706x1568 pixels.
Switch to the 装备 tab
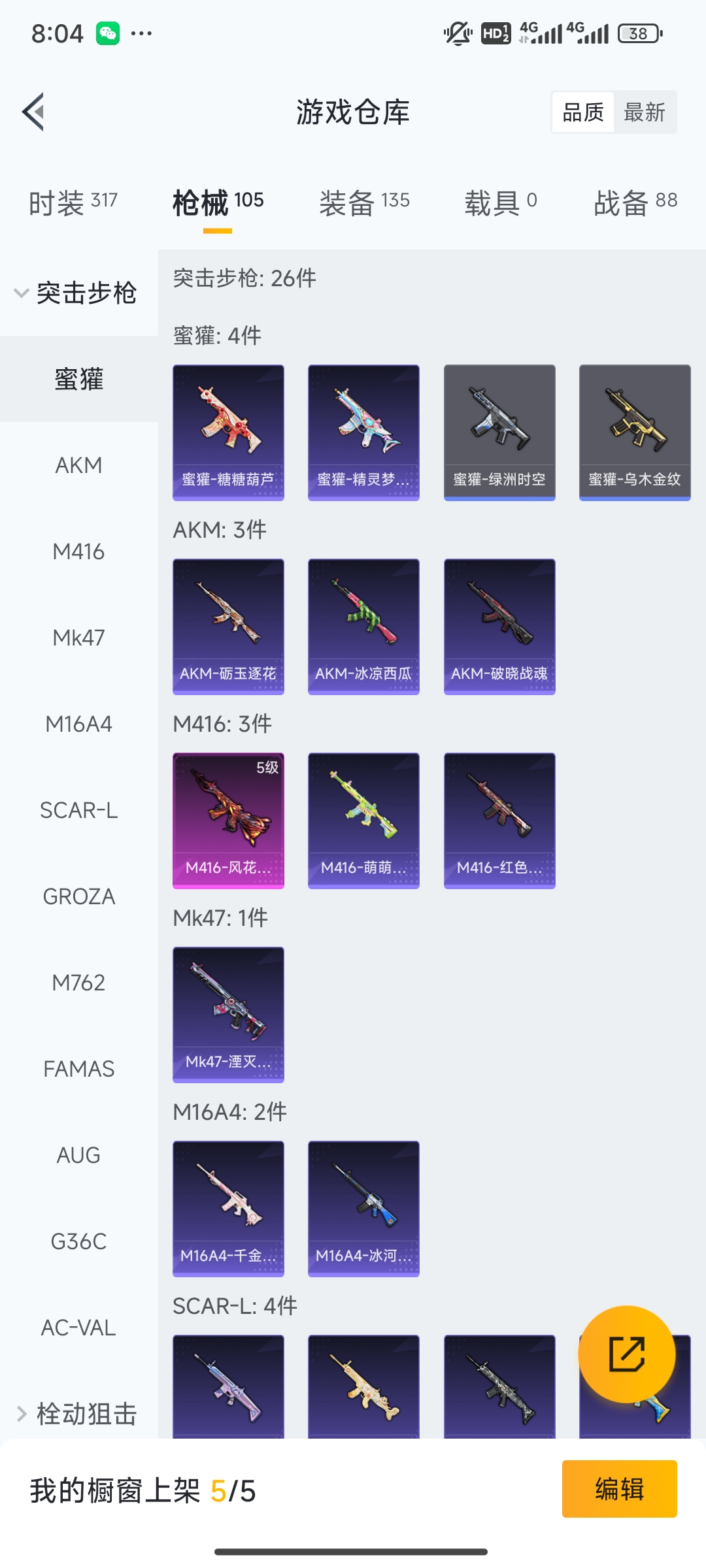364,203
